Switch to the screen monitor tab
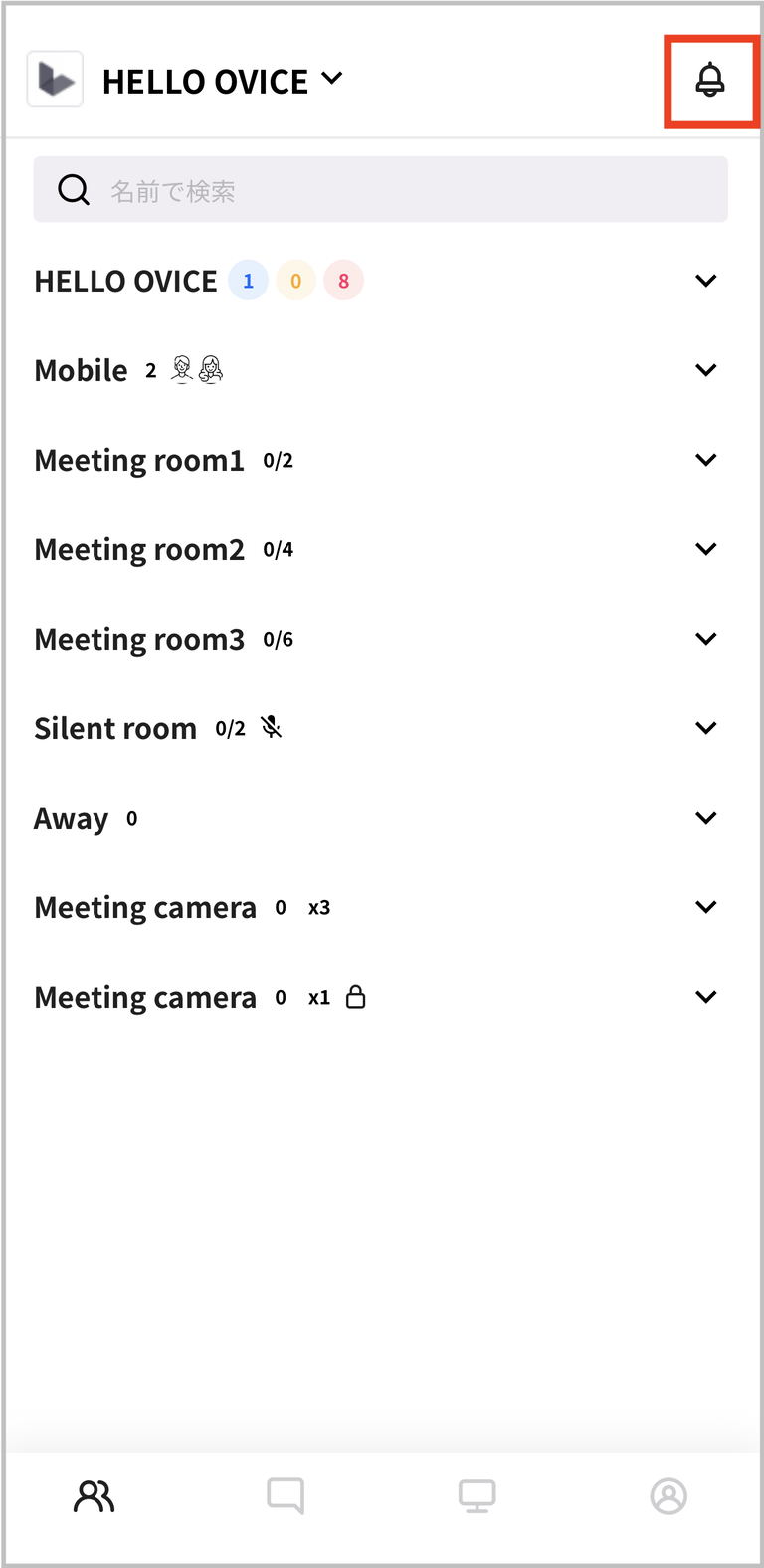The width and height of the screenshot is (764, 1568). 477,1496
